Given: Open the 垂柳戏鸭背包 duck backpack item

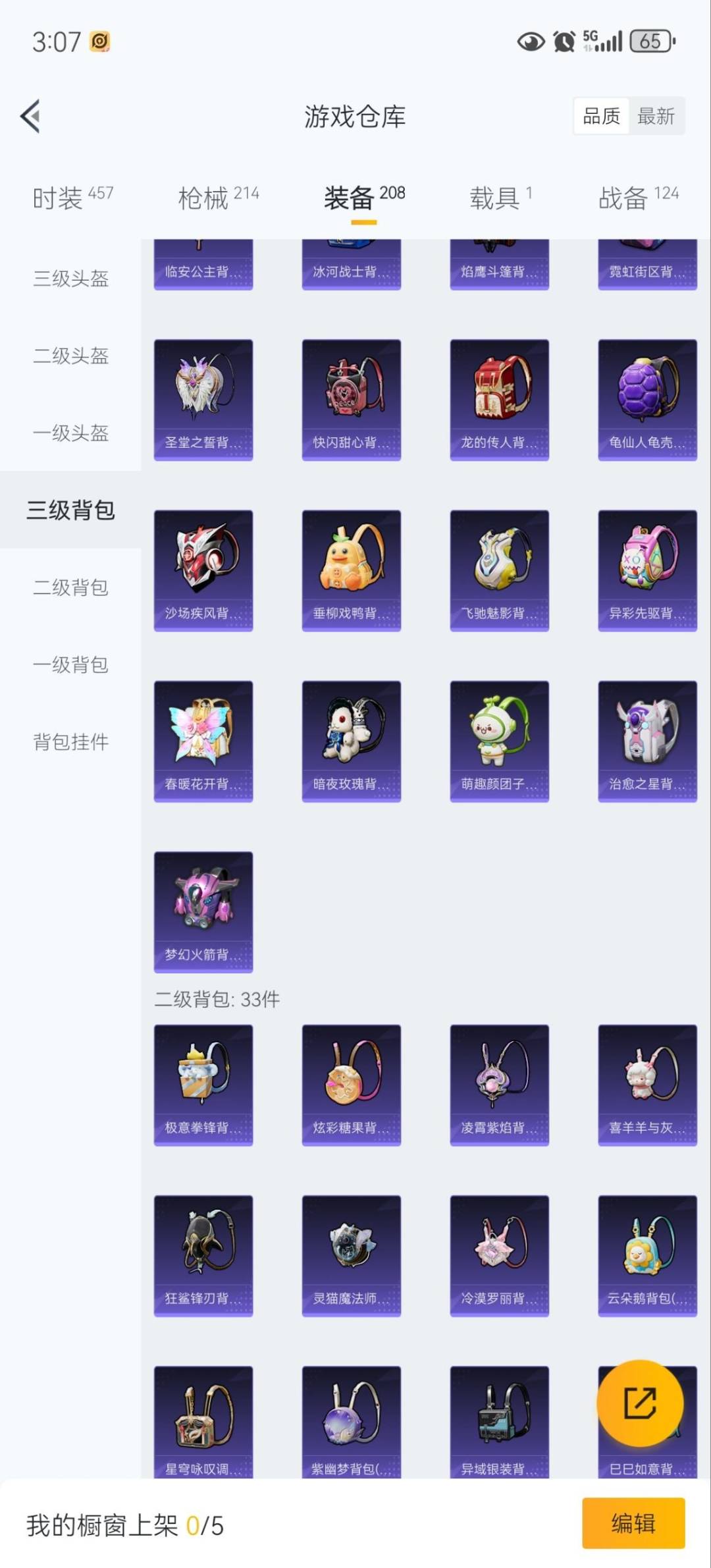Looking at the screenshot, I should tap(351, 566).
